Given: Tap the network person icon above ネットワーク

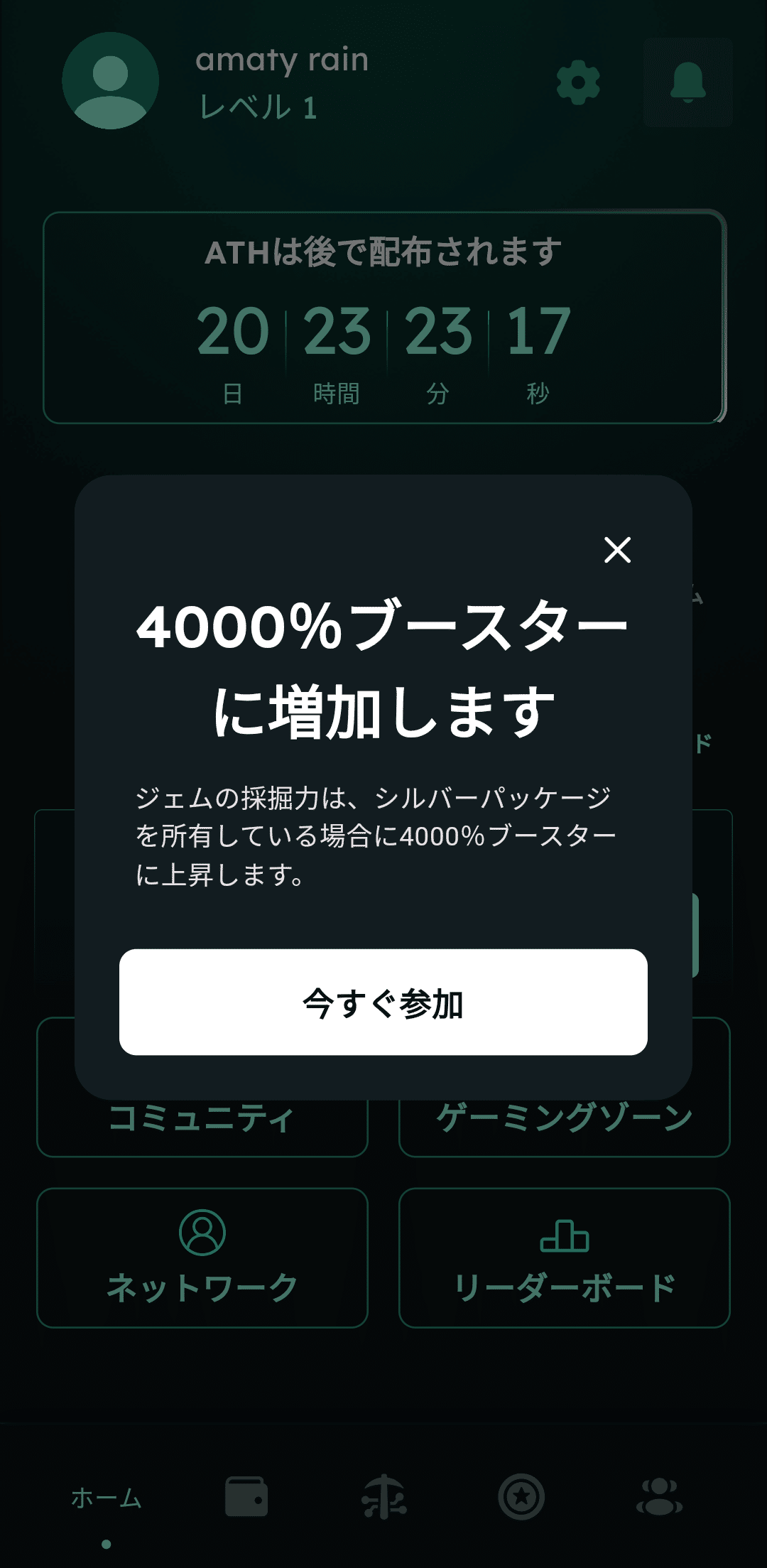Looking at the screenshot, I should click(x=202, y=1231).
